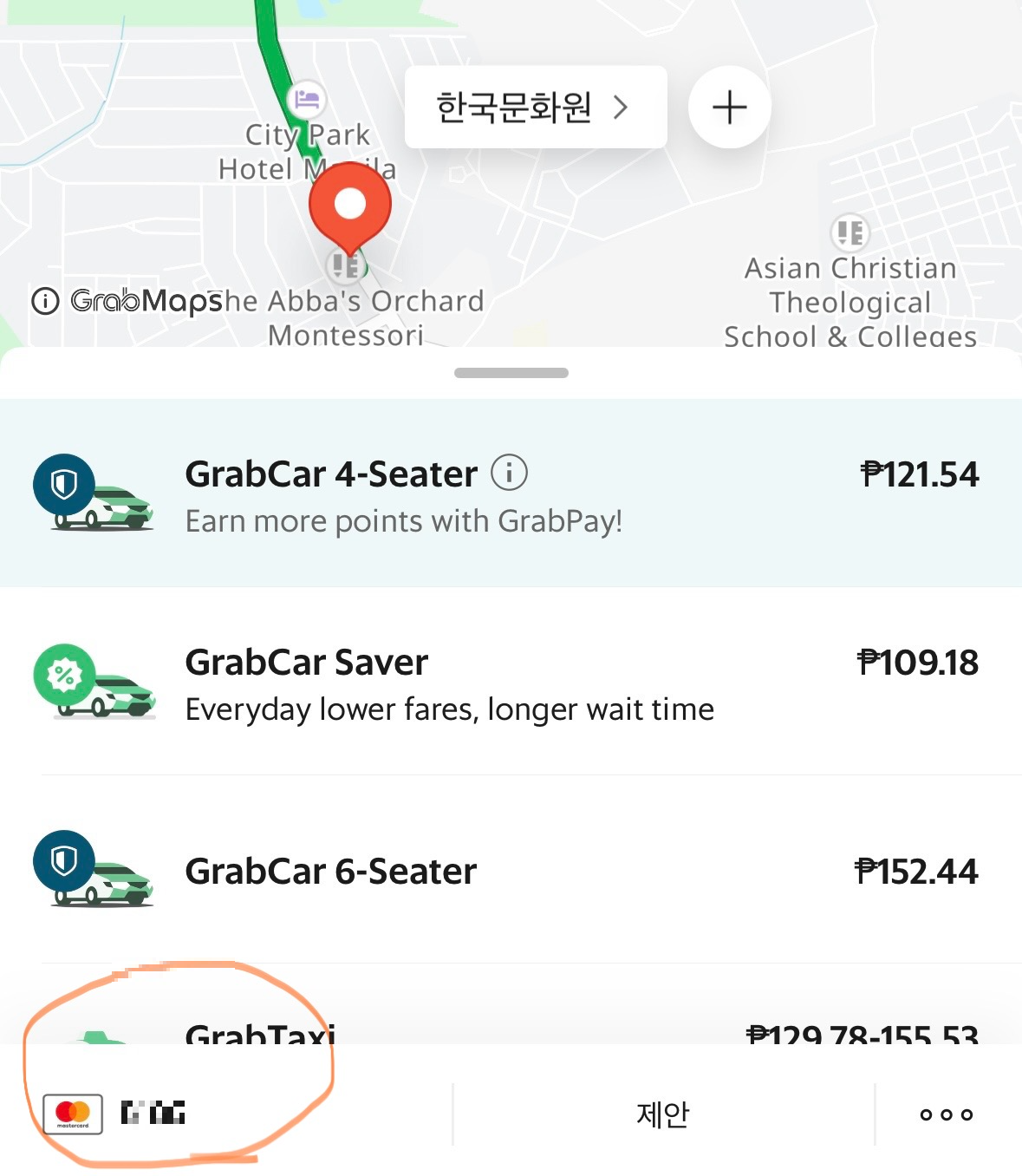Show GrabCar 4-Seater info details

click(510, 473)
